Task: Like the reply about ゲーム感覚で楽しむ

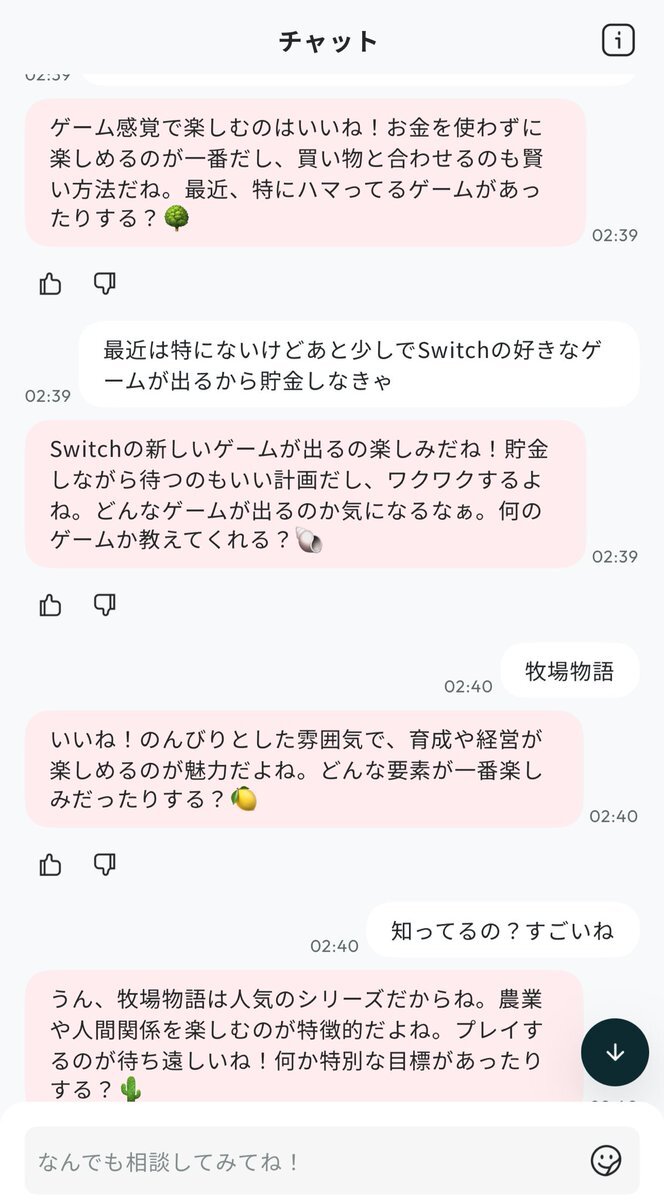Action: [x=50, y=284]
